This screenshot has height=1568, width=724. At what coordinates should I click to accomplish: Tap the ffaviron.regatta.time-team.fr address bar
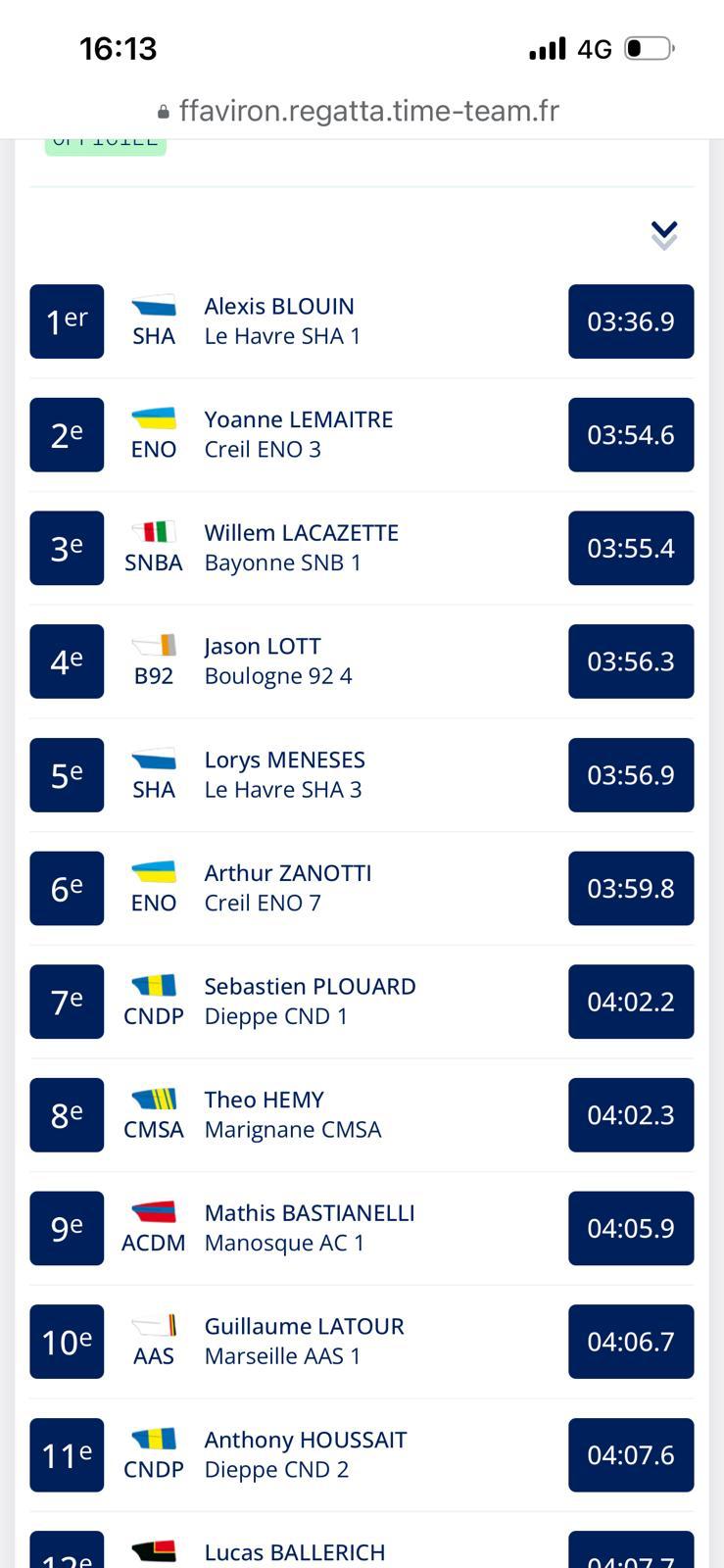(361, 111)
